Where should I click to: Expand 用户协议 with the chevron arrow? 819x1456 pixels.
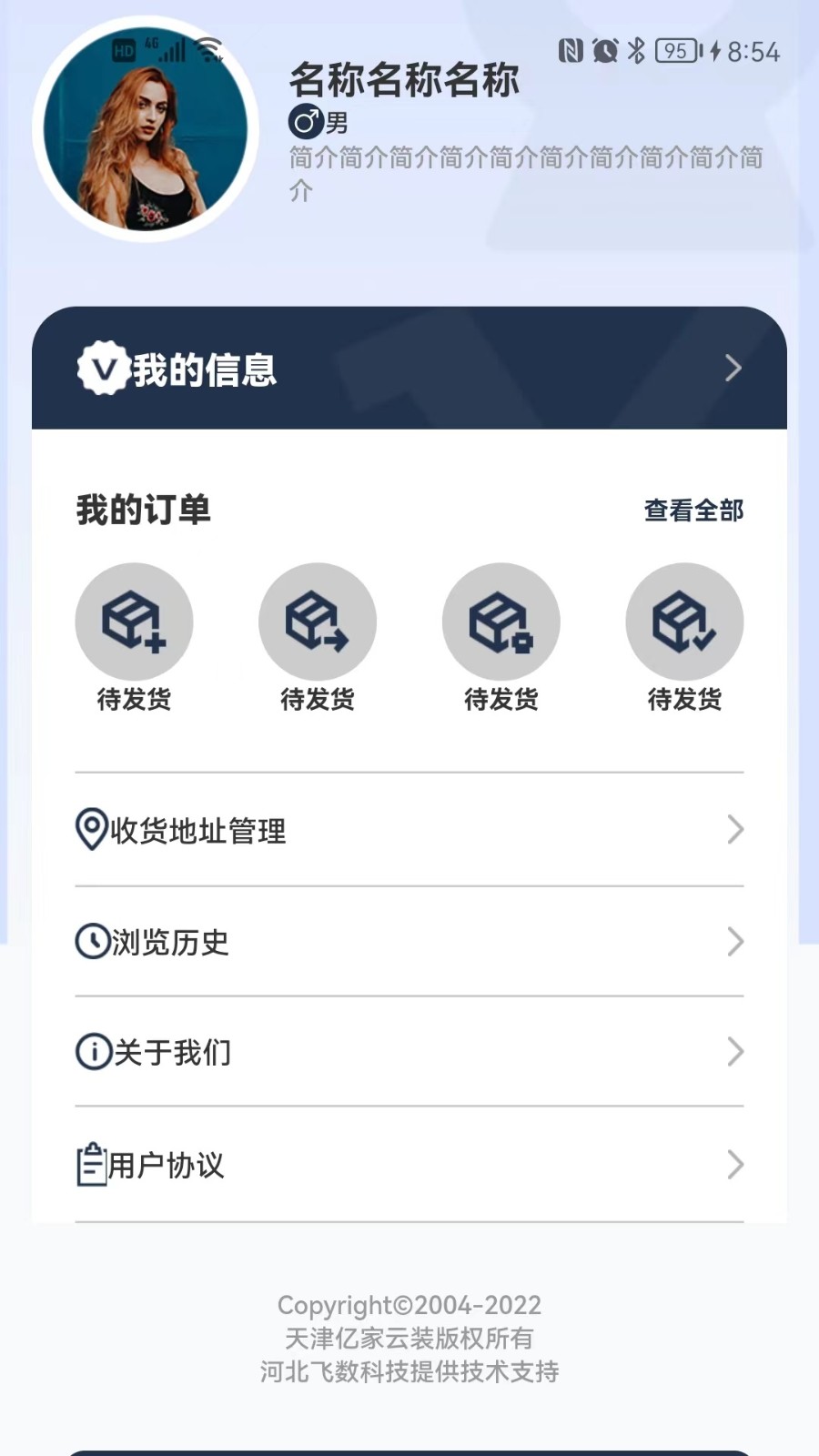point(736,1165)
